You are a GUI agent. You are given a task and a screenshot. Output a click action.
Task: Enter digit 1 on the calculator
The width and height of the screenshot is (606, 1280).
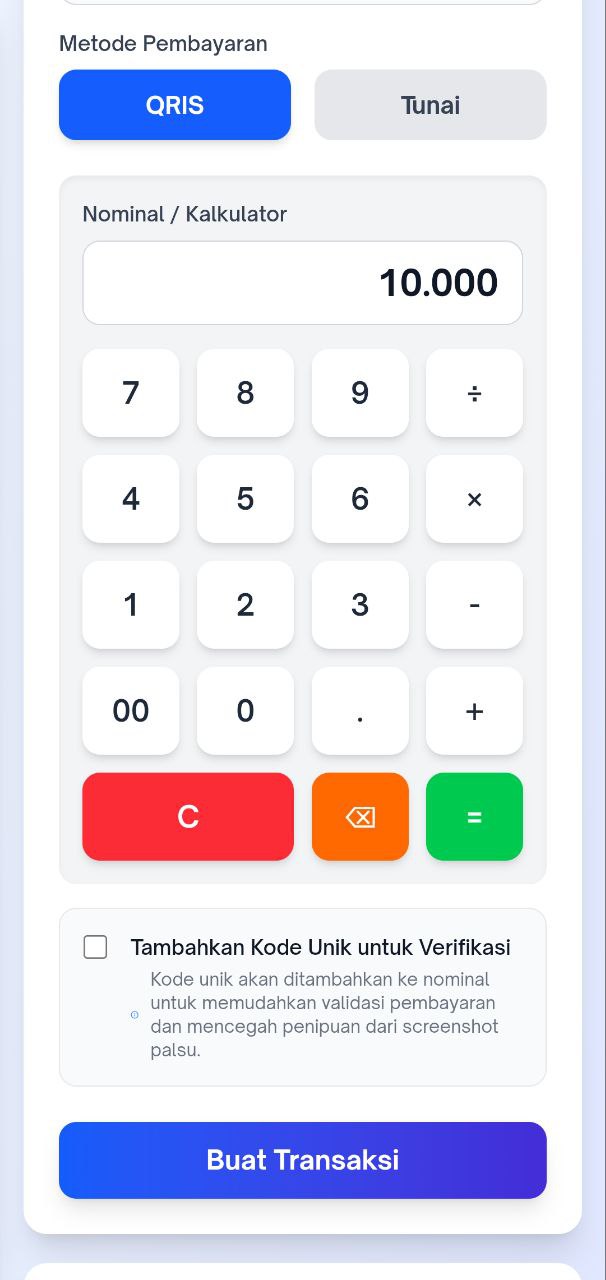pyautogui.click(x=131, y=605)
